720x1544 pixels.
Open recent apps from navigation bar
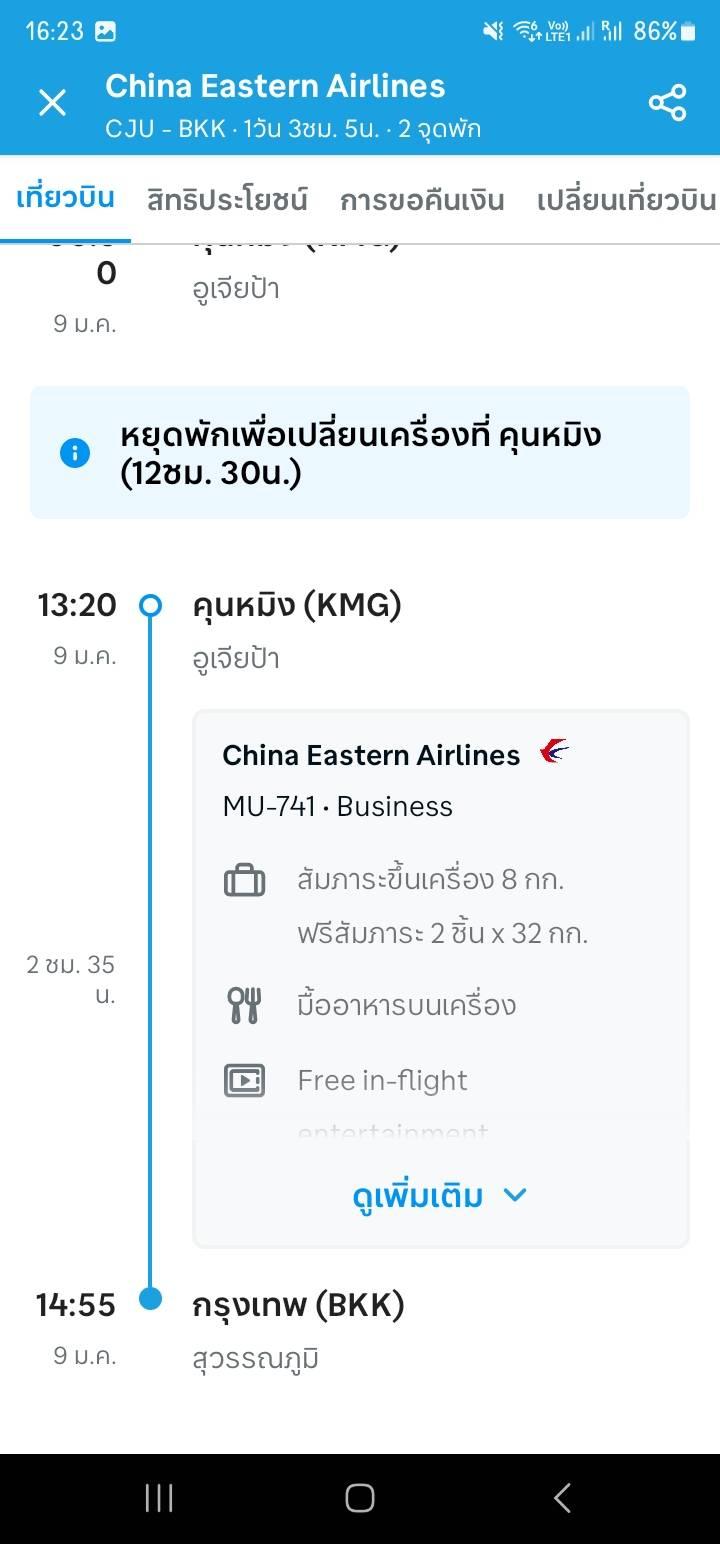tap(159, 1498)
